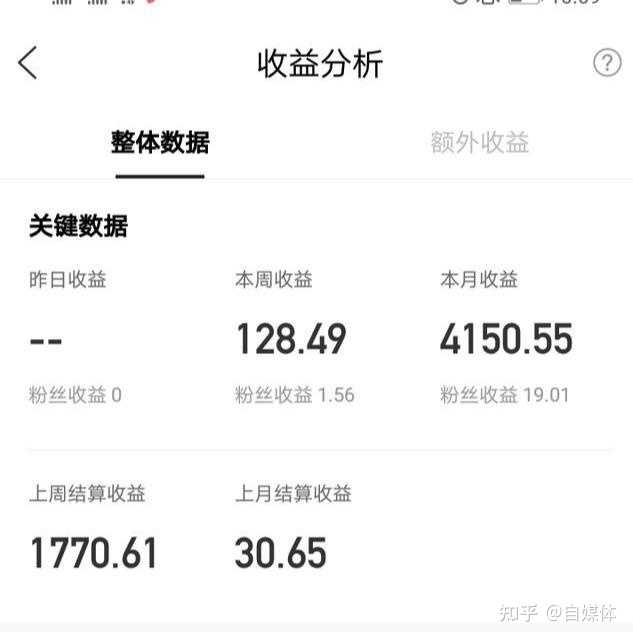Go back from 收益分析 page
Screen dimensions: 633x639
[28, 63]
